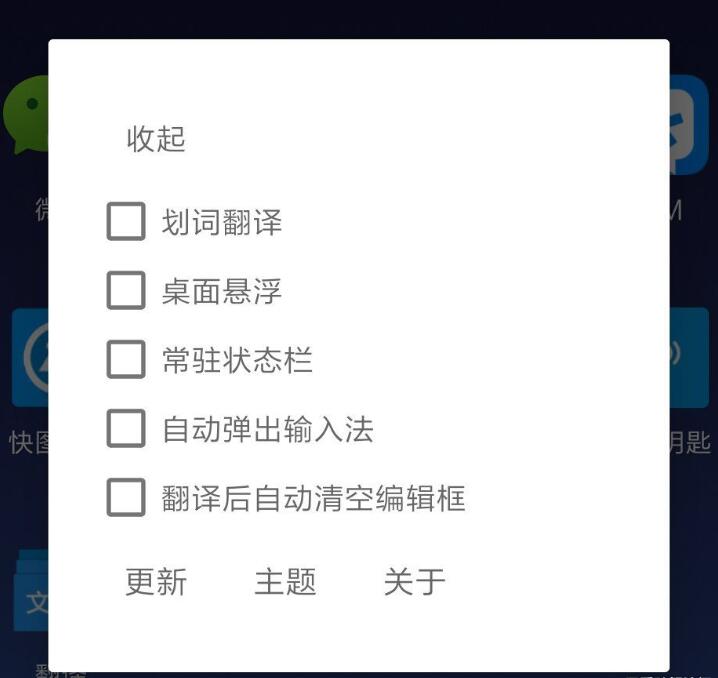
Task: Tap 收起 to collapse the settings panel
Action: click(x=156, y=139)
